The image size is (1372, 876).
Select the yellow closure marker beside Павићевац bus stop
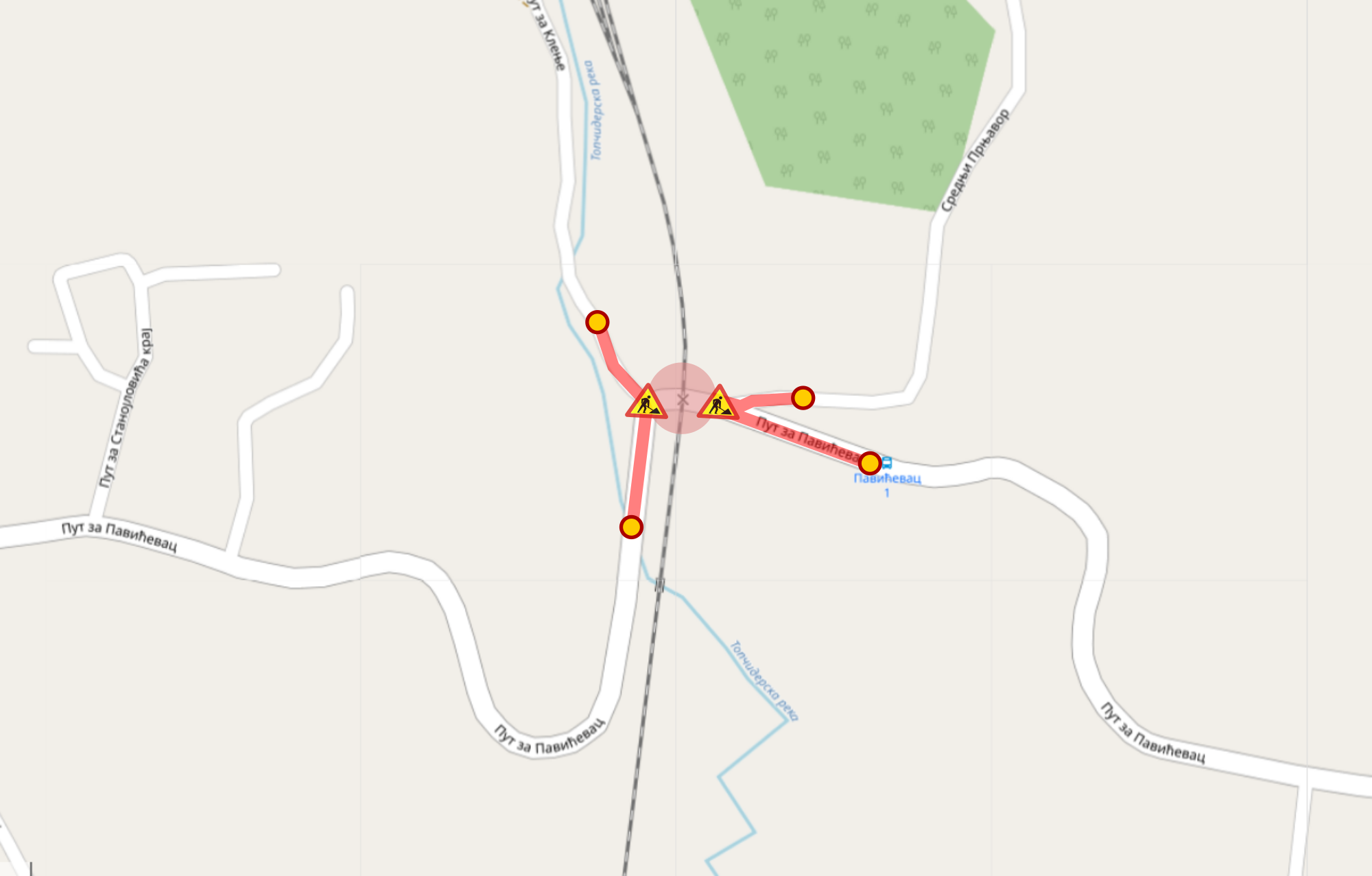(x=869, y=463)
